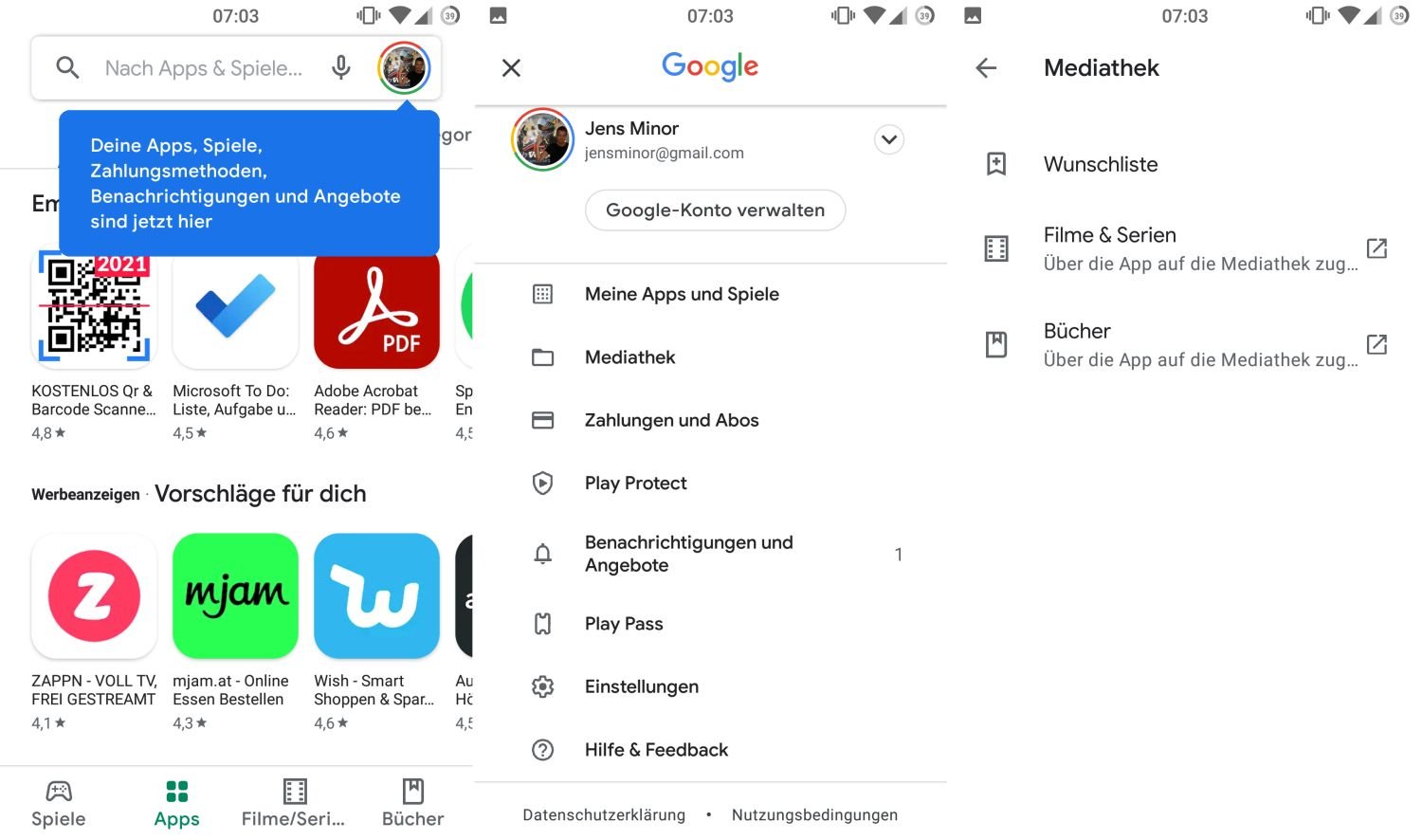Tap the search field for apps and games
The height and width of the screenshot is (840, 1422).
[x=204, y=68]
